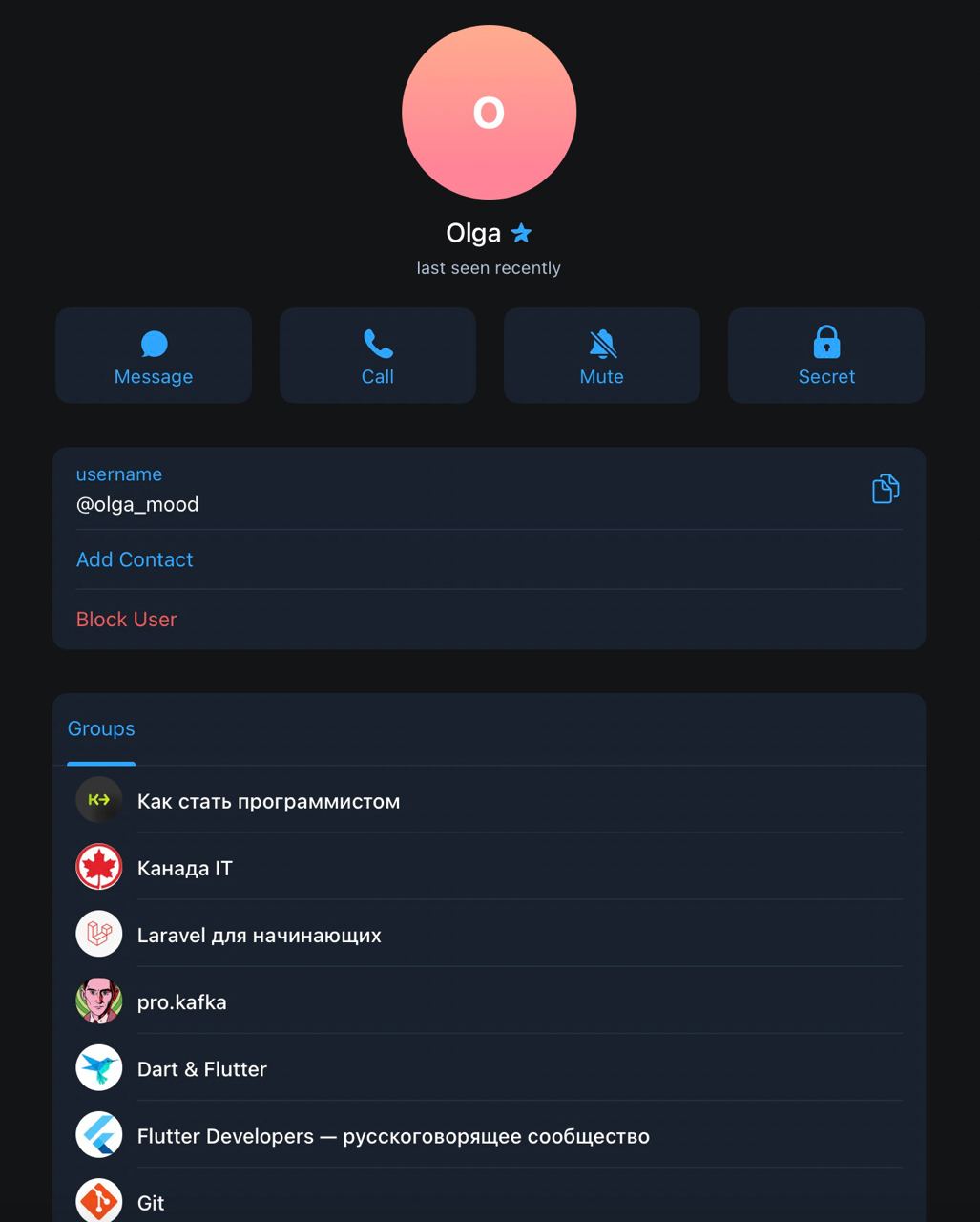The height and width of the screenshot is (1222, 980).
Task: Open the Как стать программистом group
Action: (489, 800)
